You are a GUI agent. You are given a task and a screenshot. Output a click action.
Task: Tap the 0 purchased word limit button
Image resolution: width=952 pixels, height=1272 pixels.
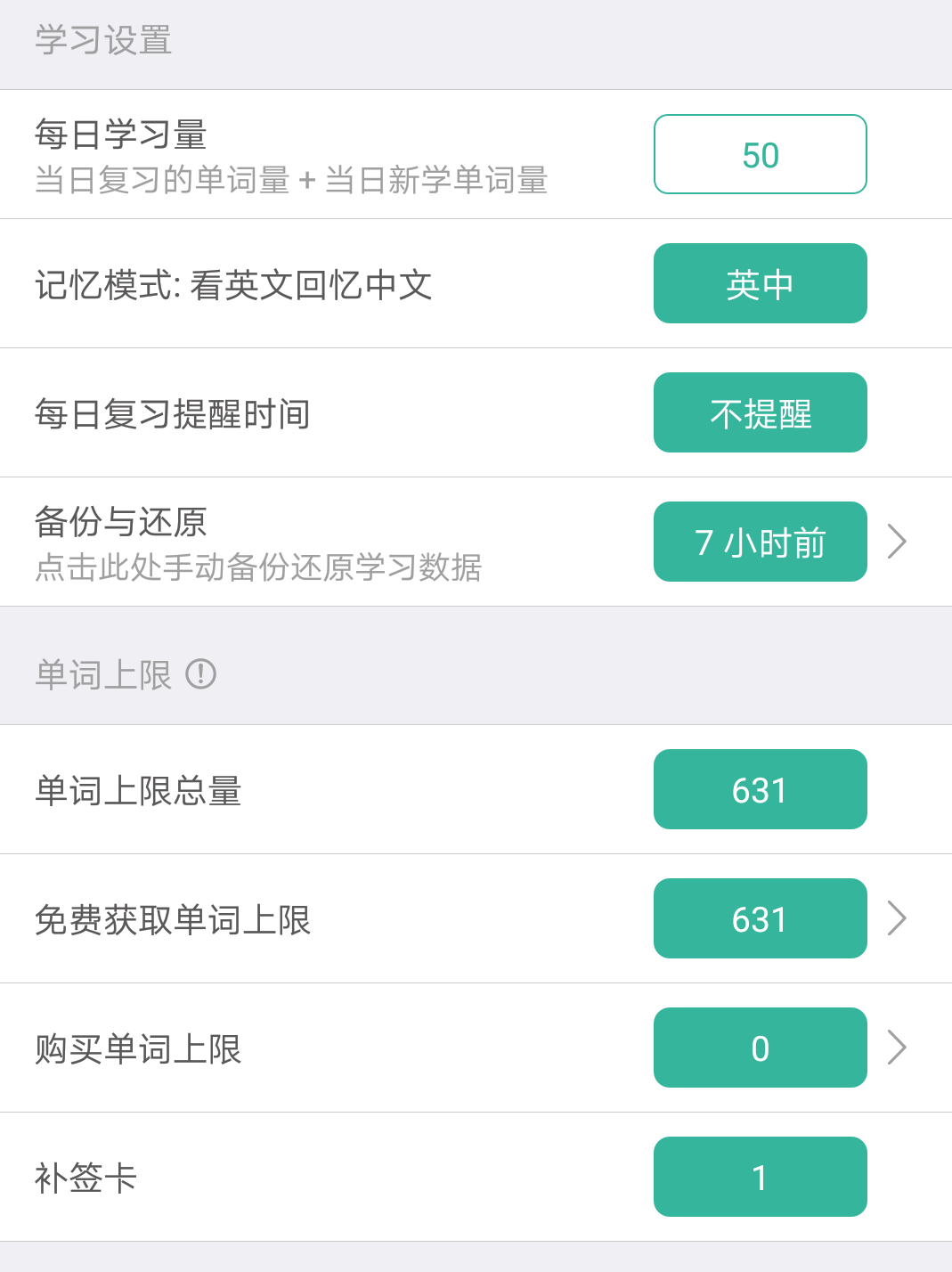pyautogui.click(x=760, y=1048)
